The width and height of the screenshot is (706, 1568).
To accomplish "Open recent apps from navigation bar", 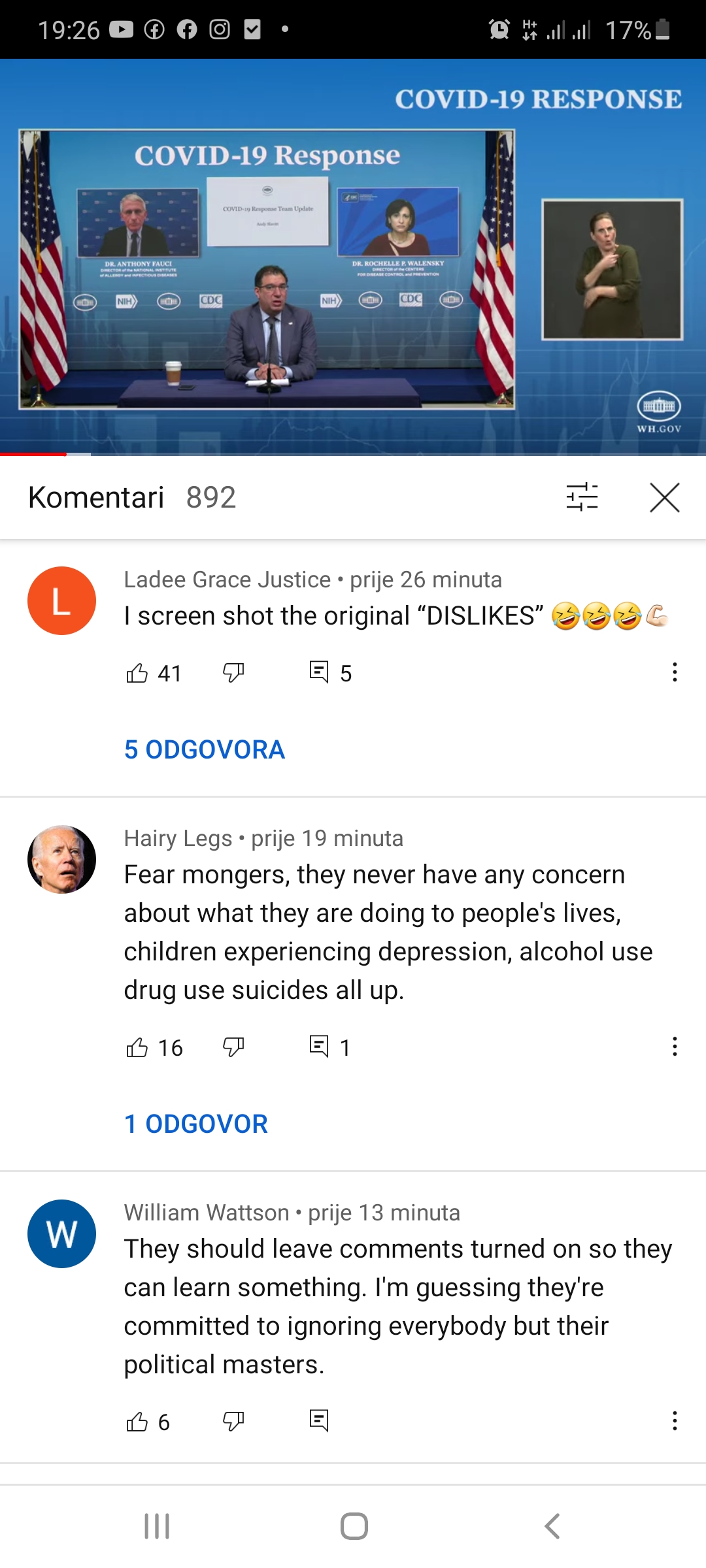I will 157,1526.
